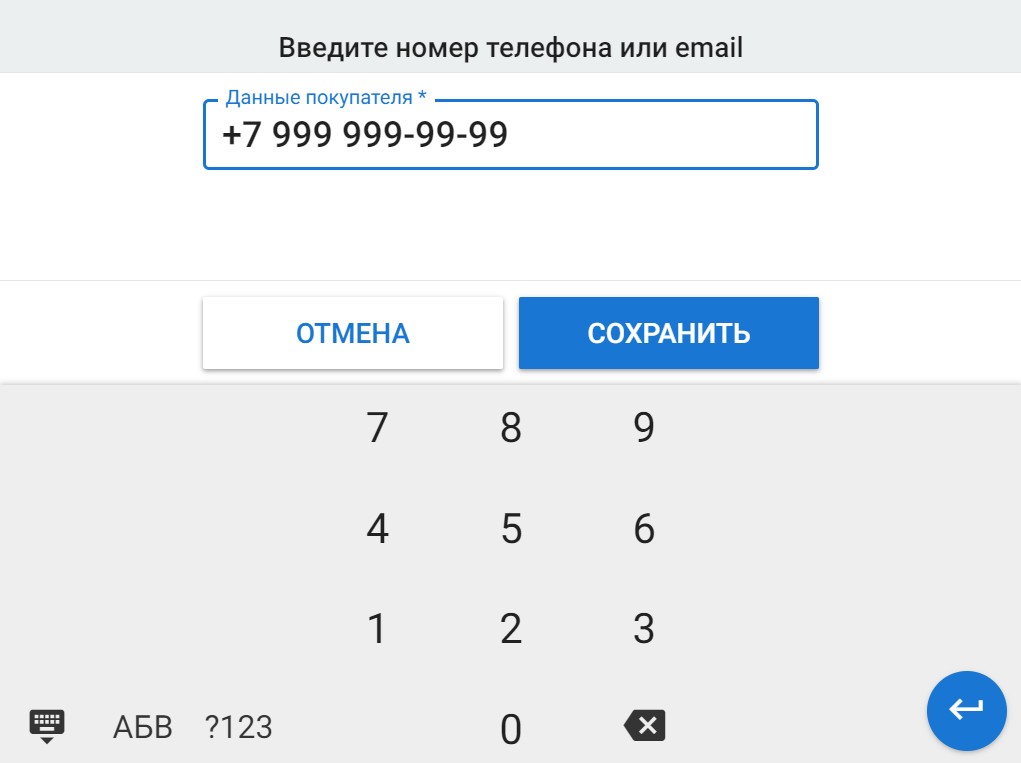This screenshot has height=763, width=1021.
Task: Switch to the АБВ letter keyboard
Action: [143, 727]
